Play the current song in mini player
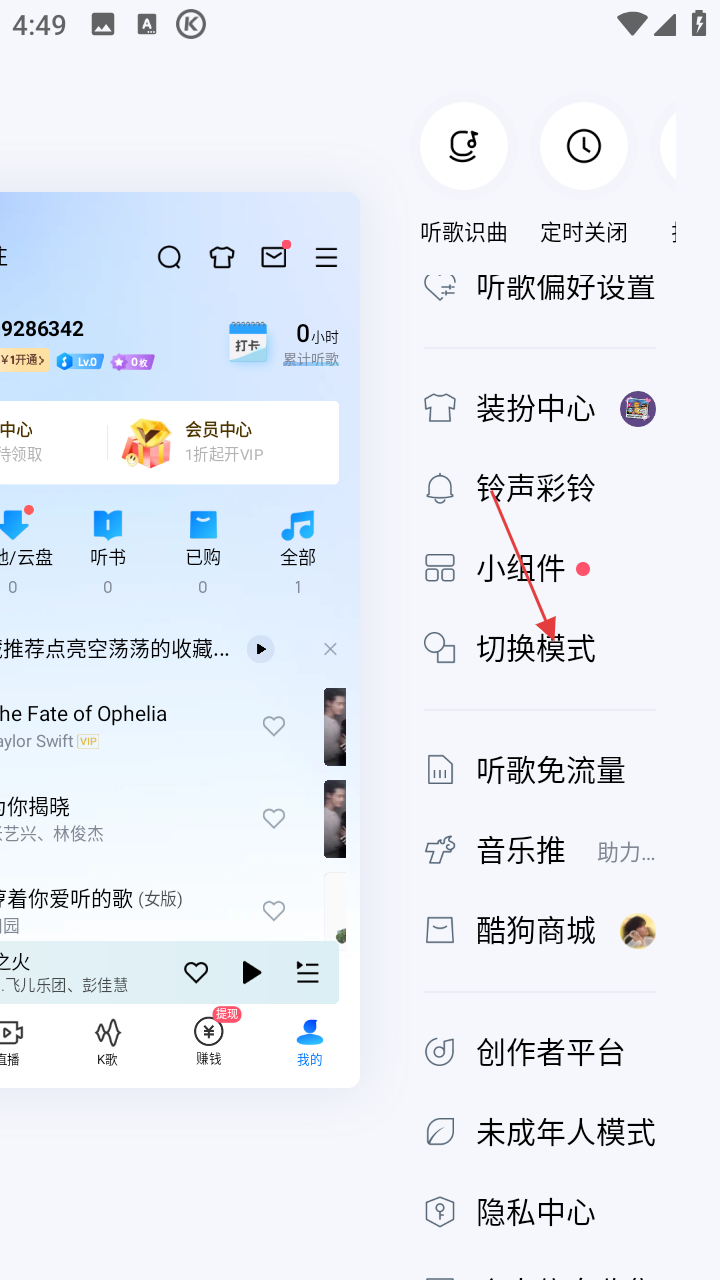720x1280 pixels. tap(252, 972)
